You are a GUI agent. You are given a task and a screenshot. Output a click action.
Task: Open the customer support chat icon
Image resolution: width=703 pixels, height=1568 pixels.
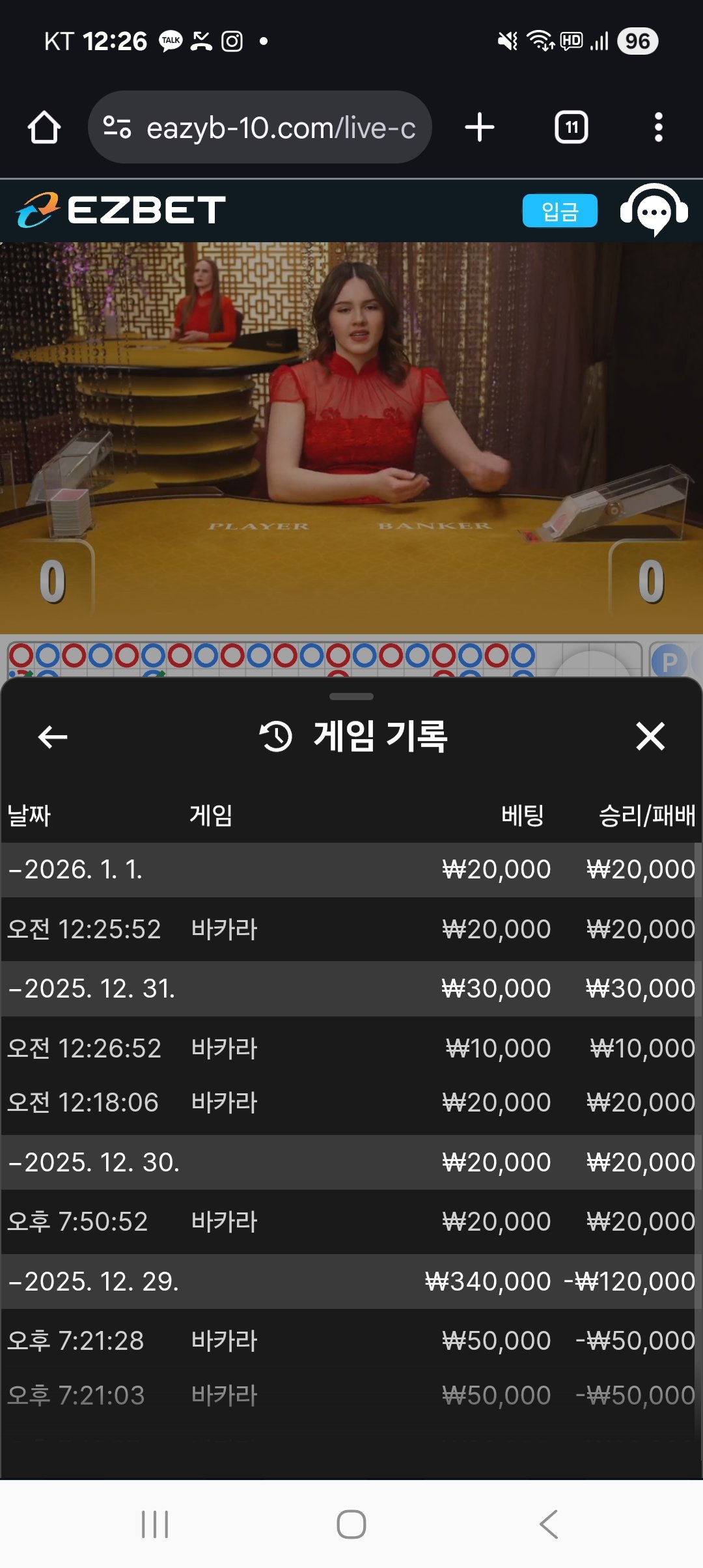[x=654, y=211]
